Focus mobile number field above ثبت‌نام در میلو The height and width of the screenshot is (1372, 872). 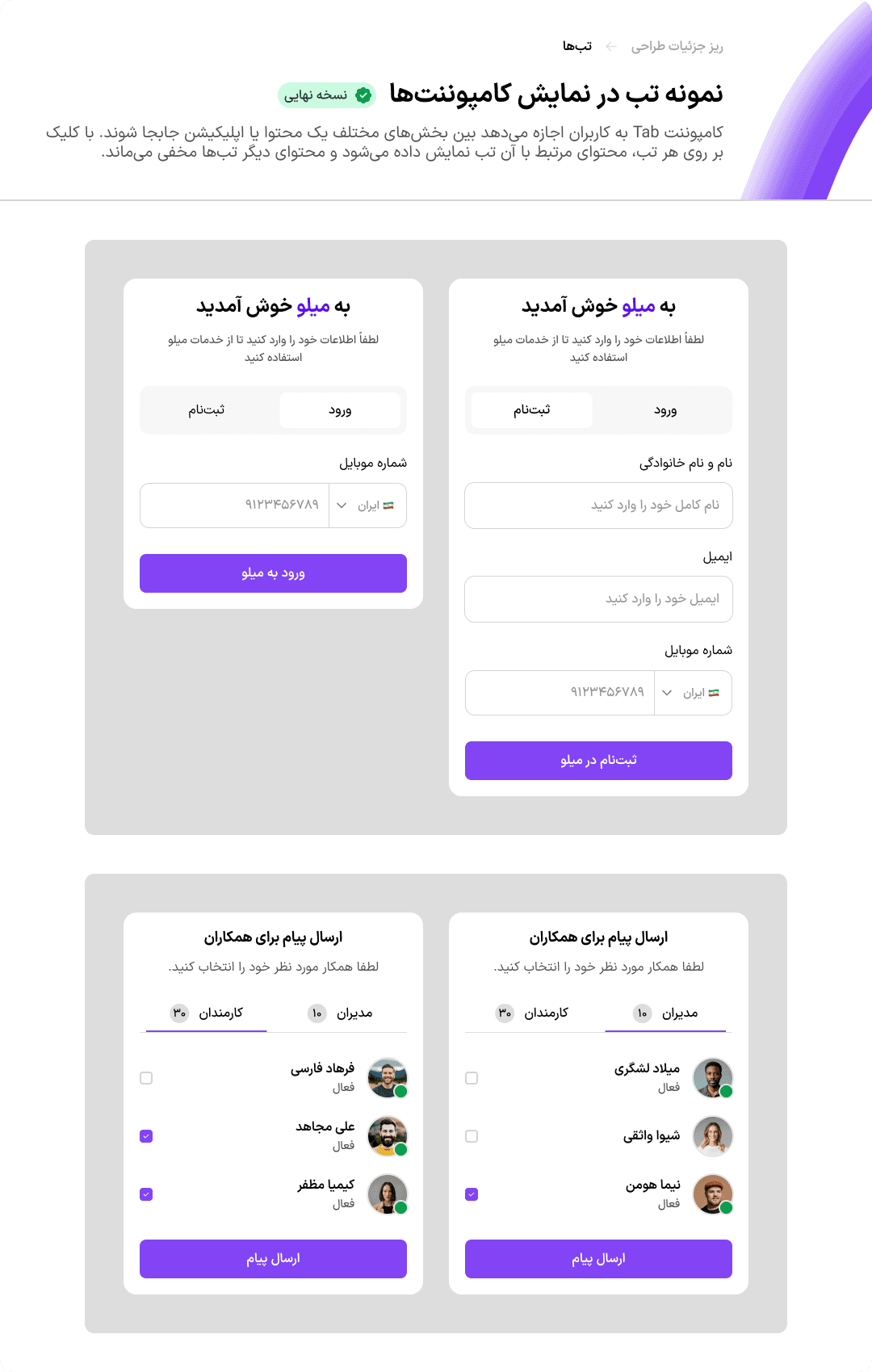click(560, 693)
